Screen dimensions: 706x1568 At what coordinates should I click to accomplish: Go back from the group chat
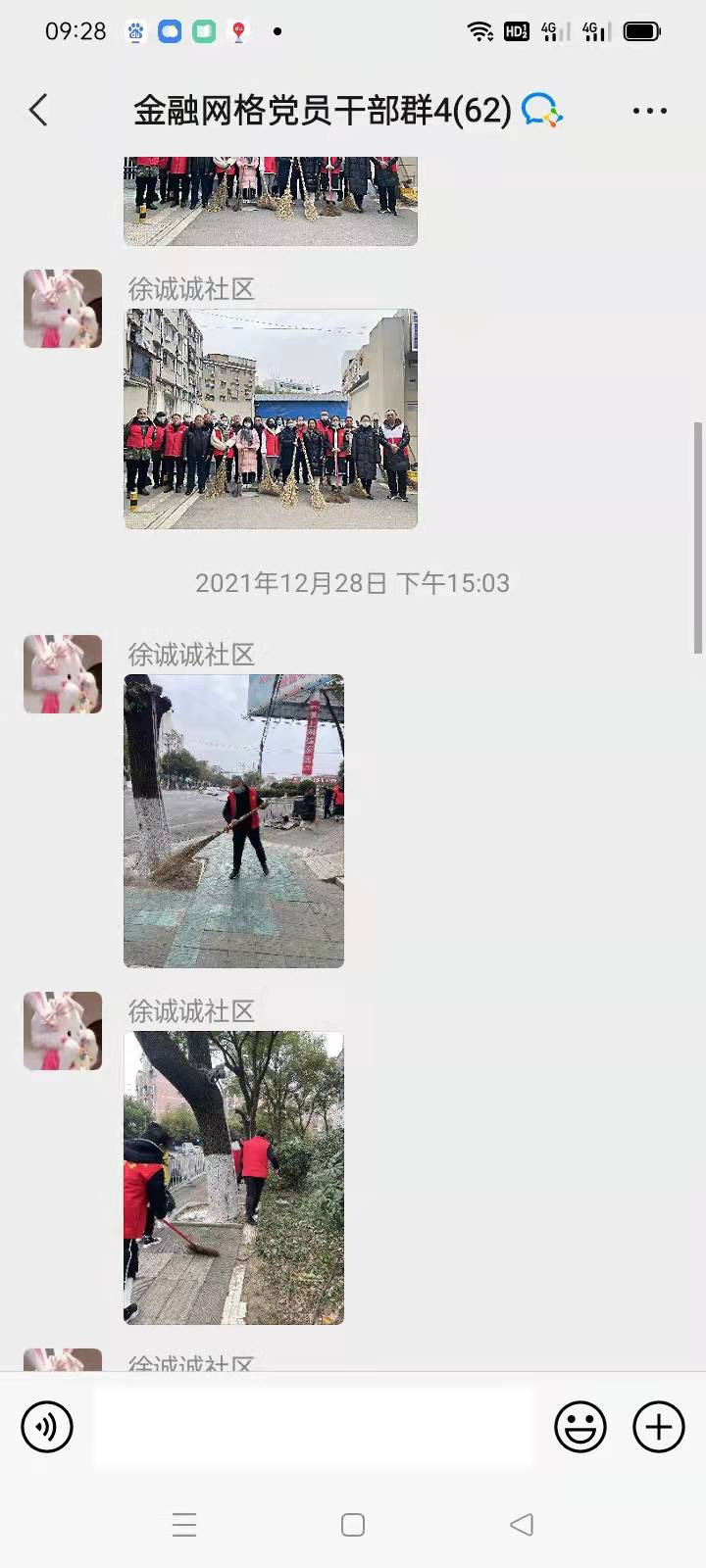[39, 111]
